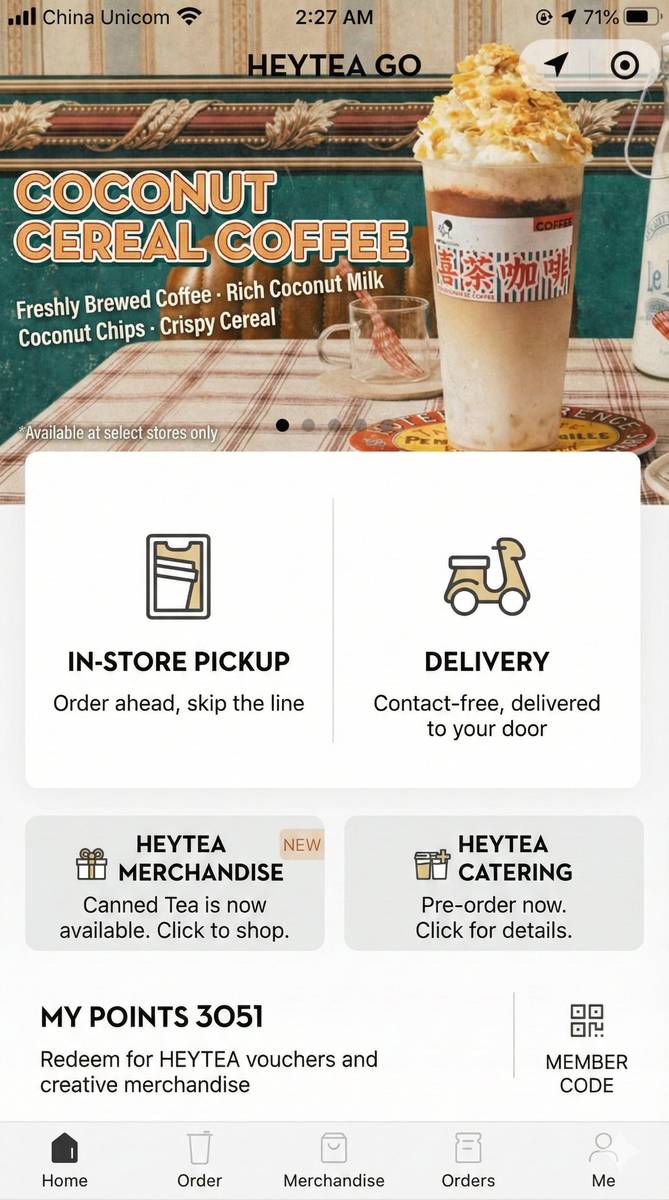Show the Member Code
Image resolution: width=669 pixels, height=1200 pixels.
[x=587, y=1050]
